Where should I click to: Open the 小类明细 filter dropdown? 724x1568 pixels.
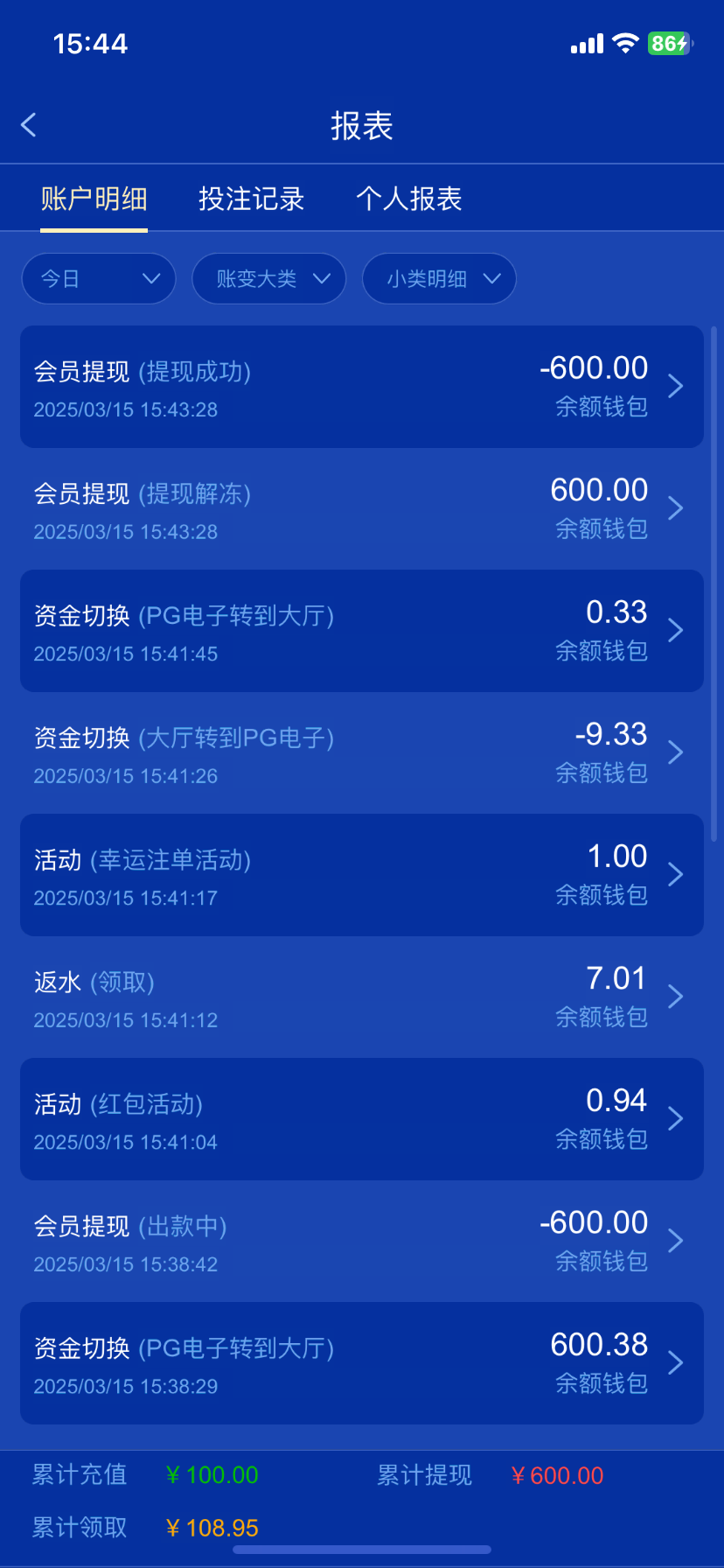[x=439, y=278]
